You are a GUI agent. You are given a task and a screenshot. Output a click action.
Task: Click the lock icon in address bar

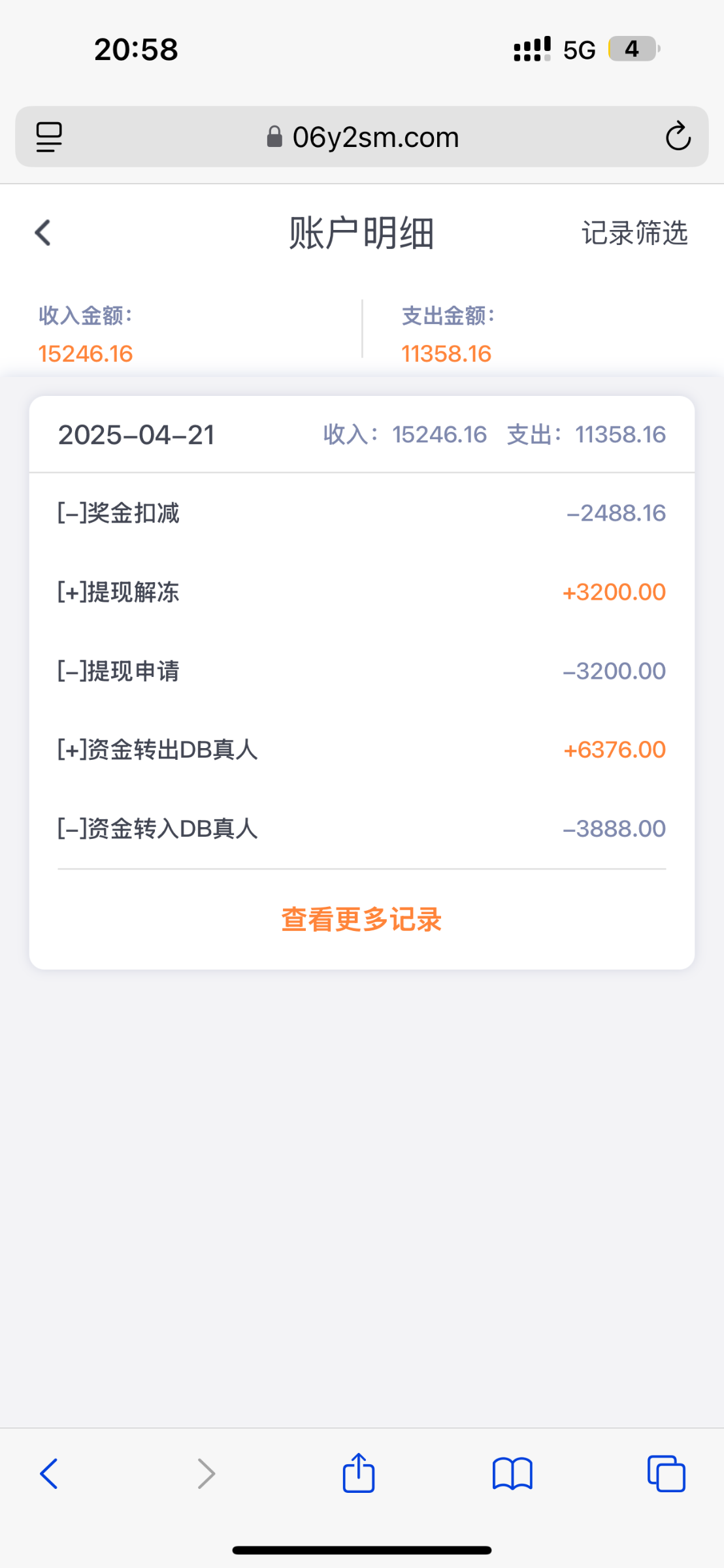click(x=274, y=135)
